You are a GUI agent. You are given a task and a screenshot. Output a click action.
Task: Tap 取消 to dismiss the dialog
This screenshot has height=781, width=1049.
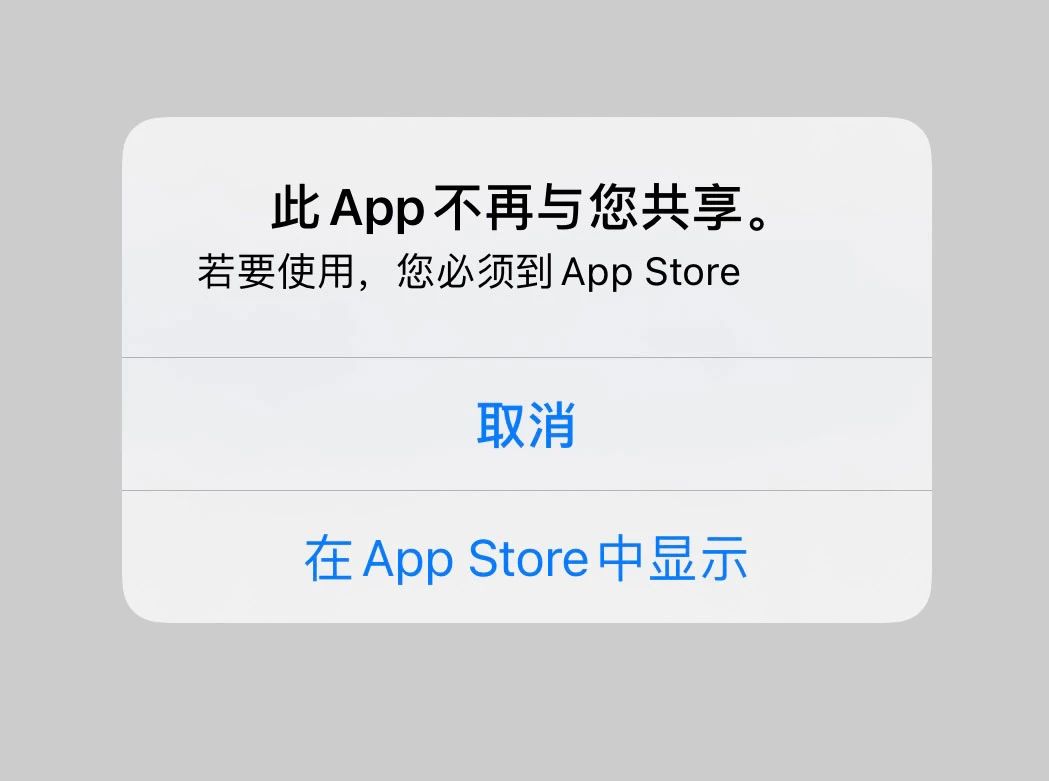[x=526, y=425]
